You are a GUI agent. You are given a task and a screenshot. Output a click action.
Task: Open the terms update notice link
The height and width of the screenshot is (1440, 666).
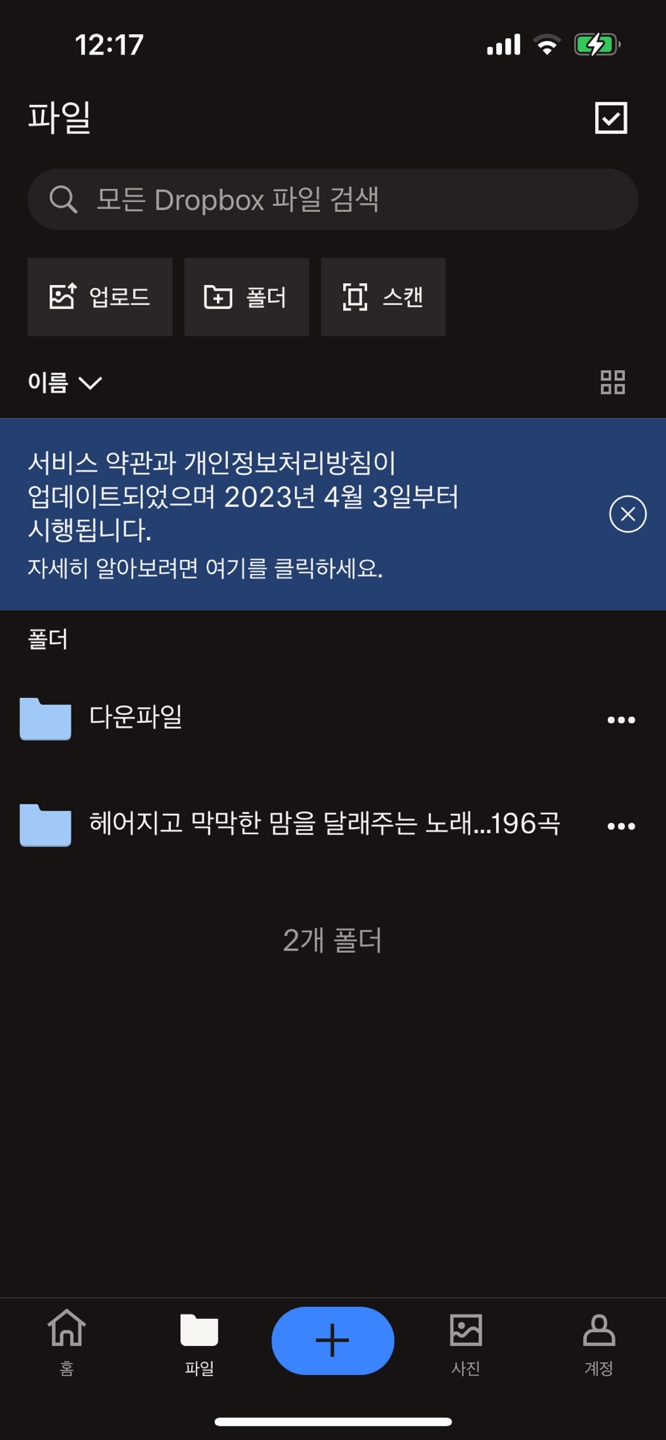point(205,569)
